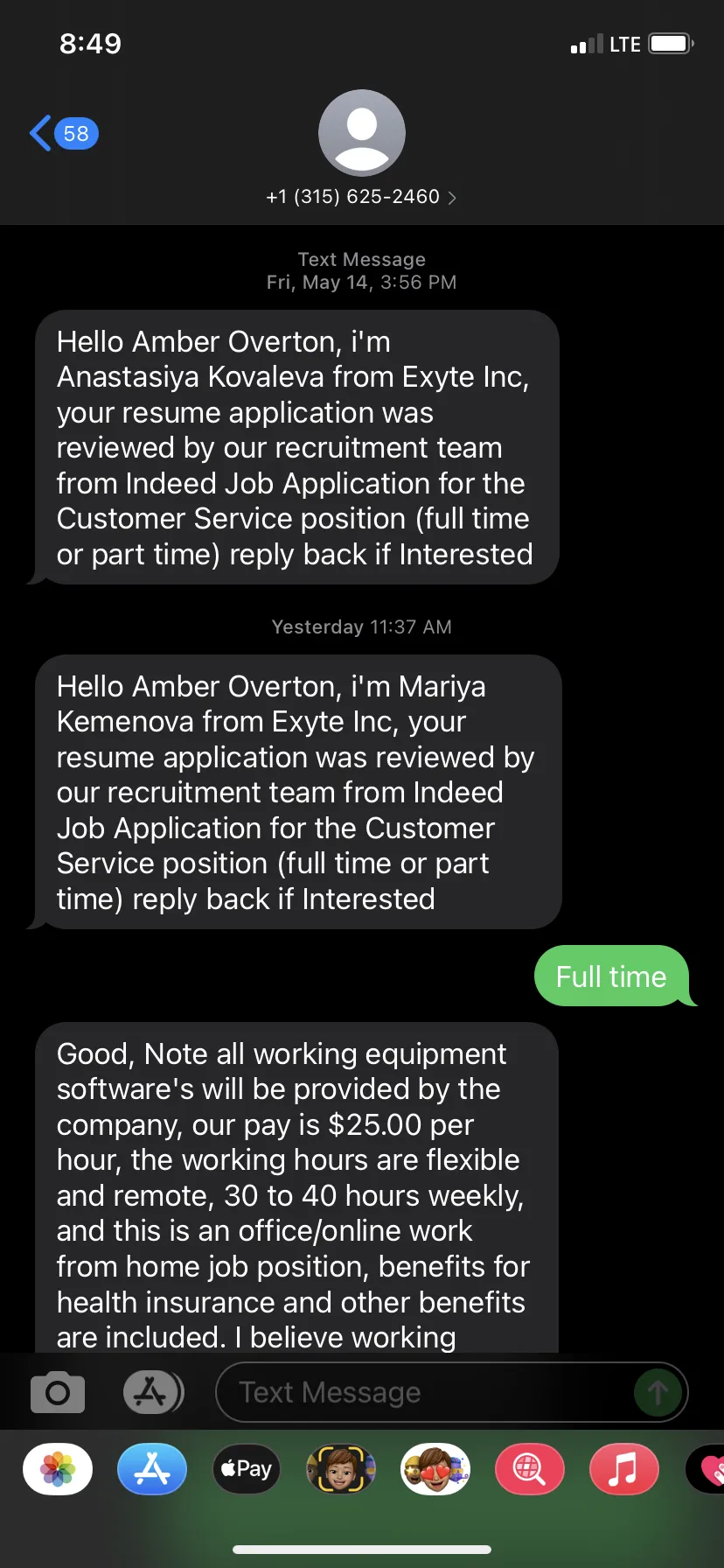Open Photos in the iMessage app strip
Image resolution: width=724 pixels, height=1568 pixels.
click(58, 1469)
